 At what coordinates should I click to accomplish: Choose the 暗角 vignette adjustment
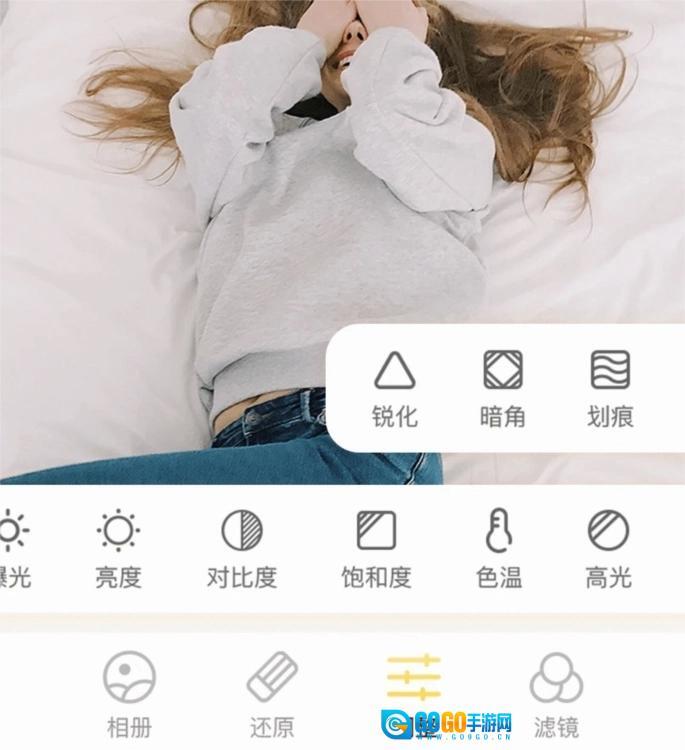(502, 388)
